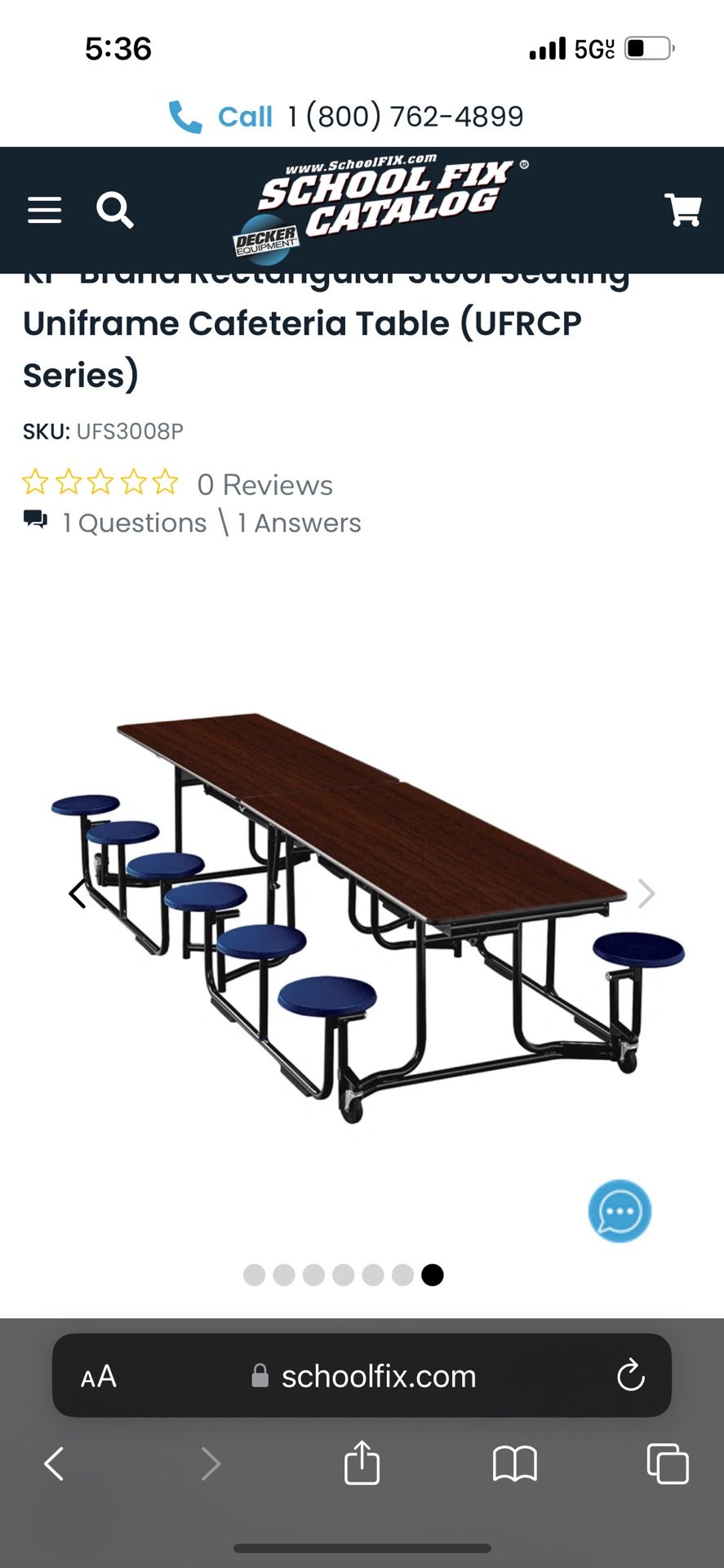Reload the schoolfix.com page

[x=631, y=1376]
